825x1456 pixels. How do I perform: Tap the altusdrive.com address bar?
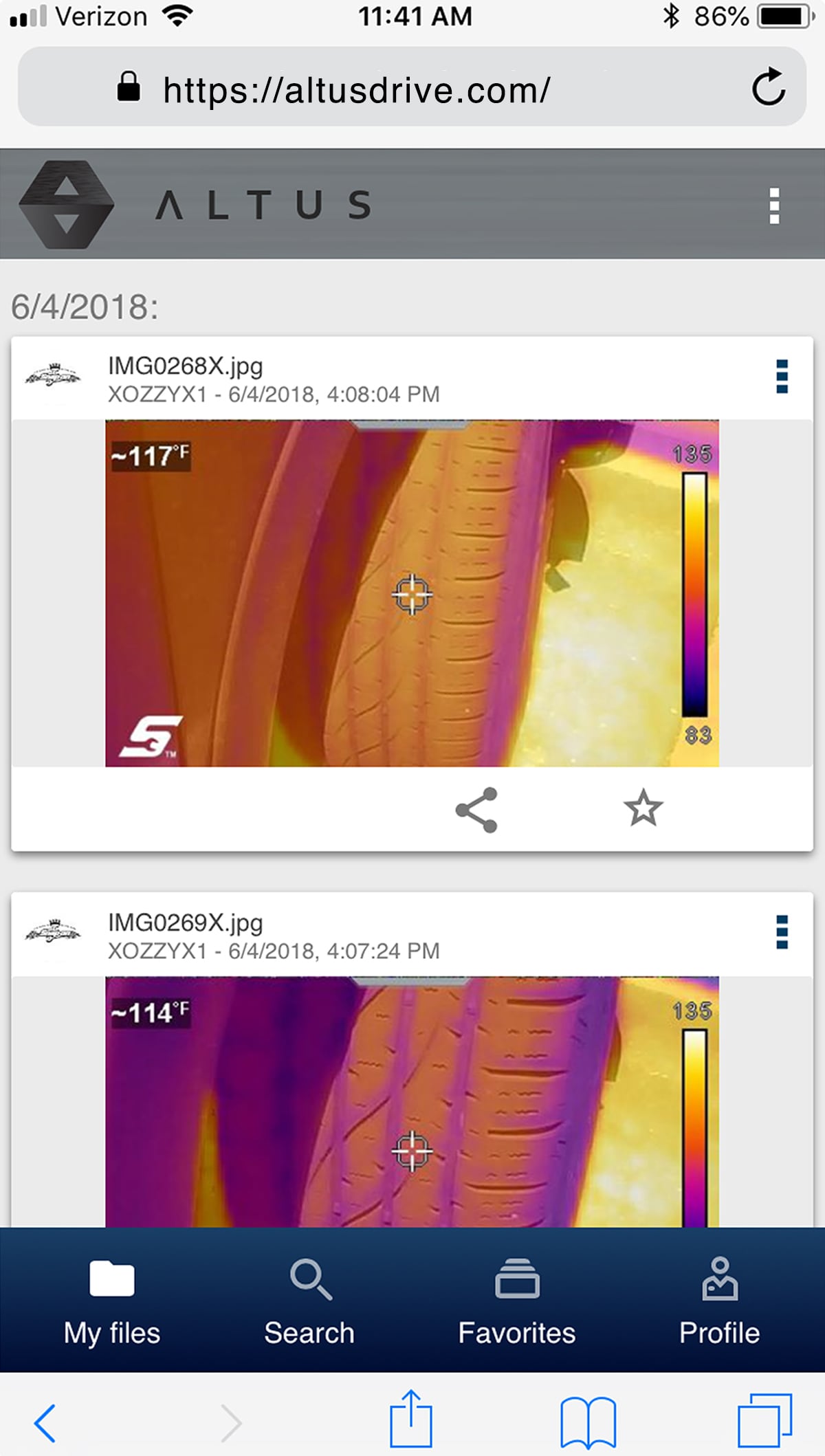coord(412,87)
